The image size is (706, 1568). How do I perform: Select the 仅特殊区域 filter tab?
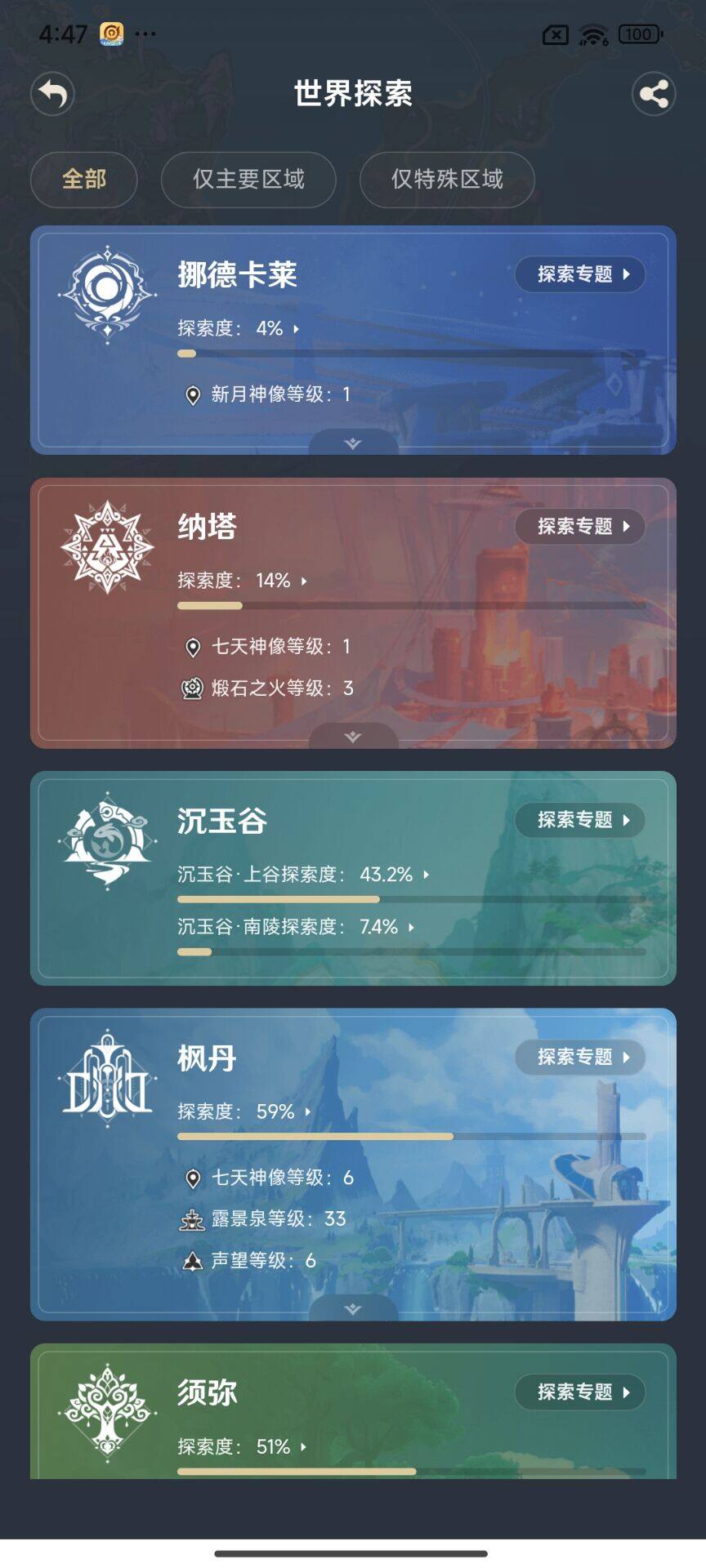447,180
